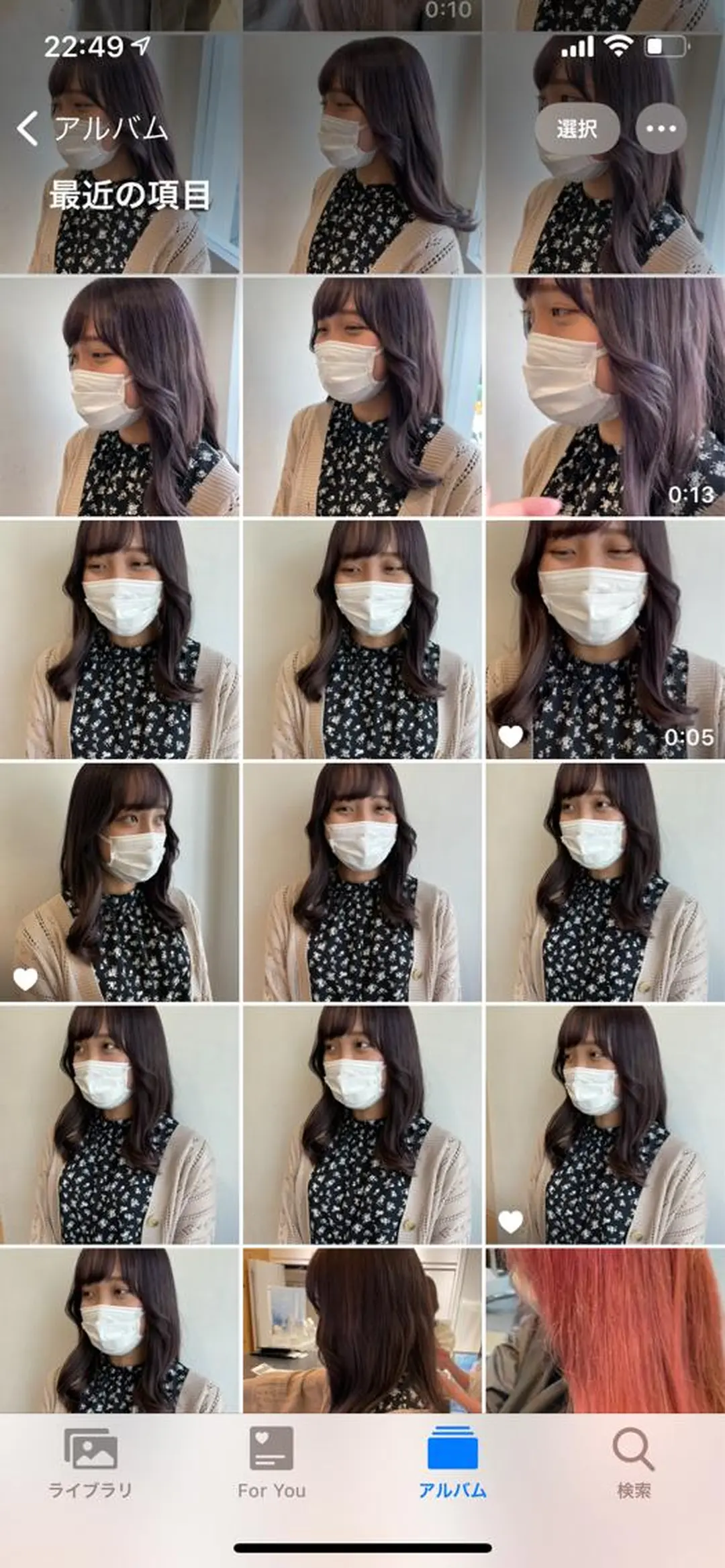Open the favorited 0:05 video thumbnail
Image resolution: width=725 pixels, height=1568 pixels.
coord(605,640)
